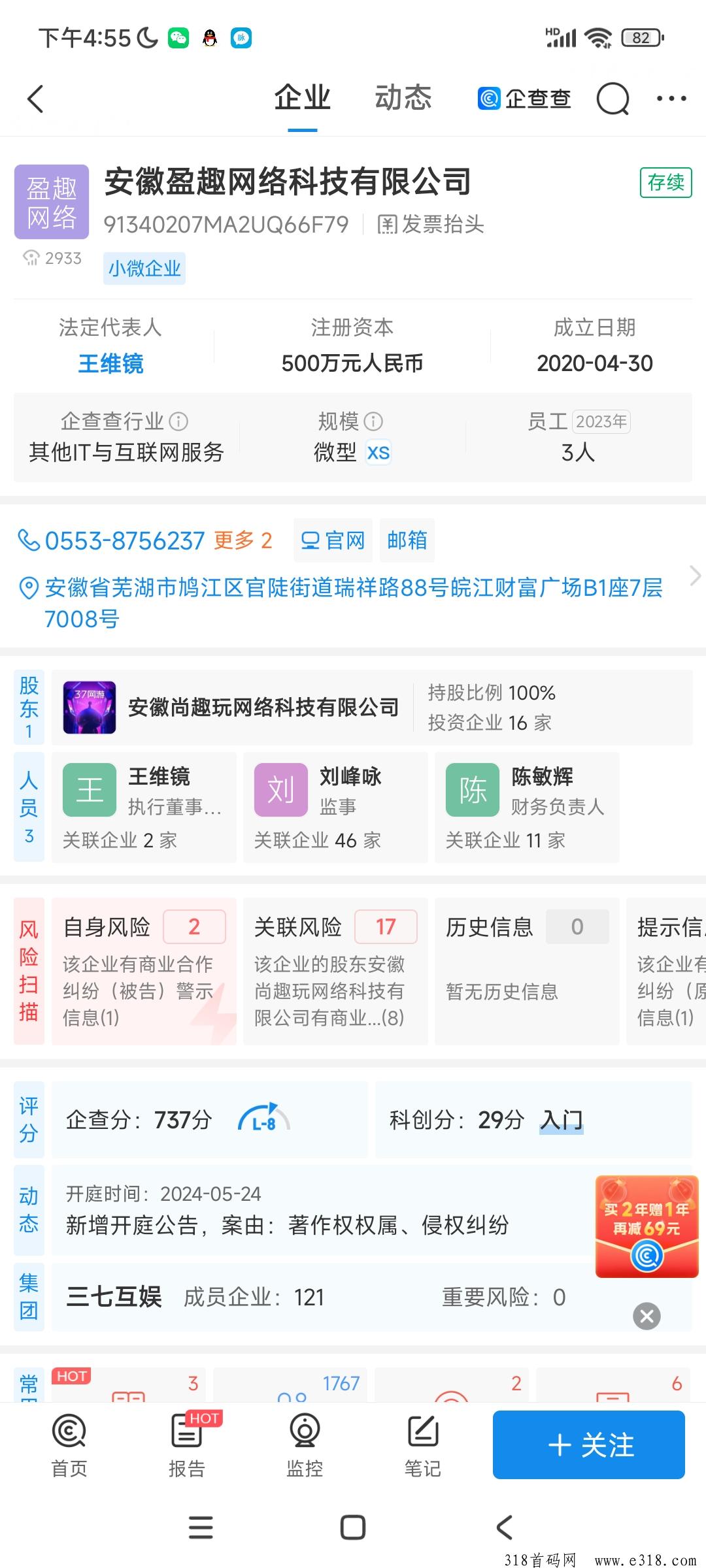Open 自身风险 risk card
The image size is (706, 1568).
click(x=144, y=972)
